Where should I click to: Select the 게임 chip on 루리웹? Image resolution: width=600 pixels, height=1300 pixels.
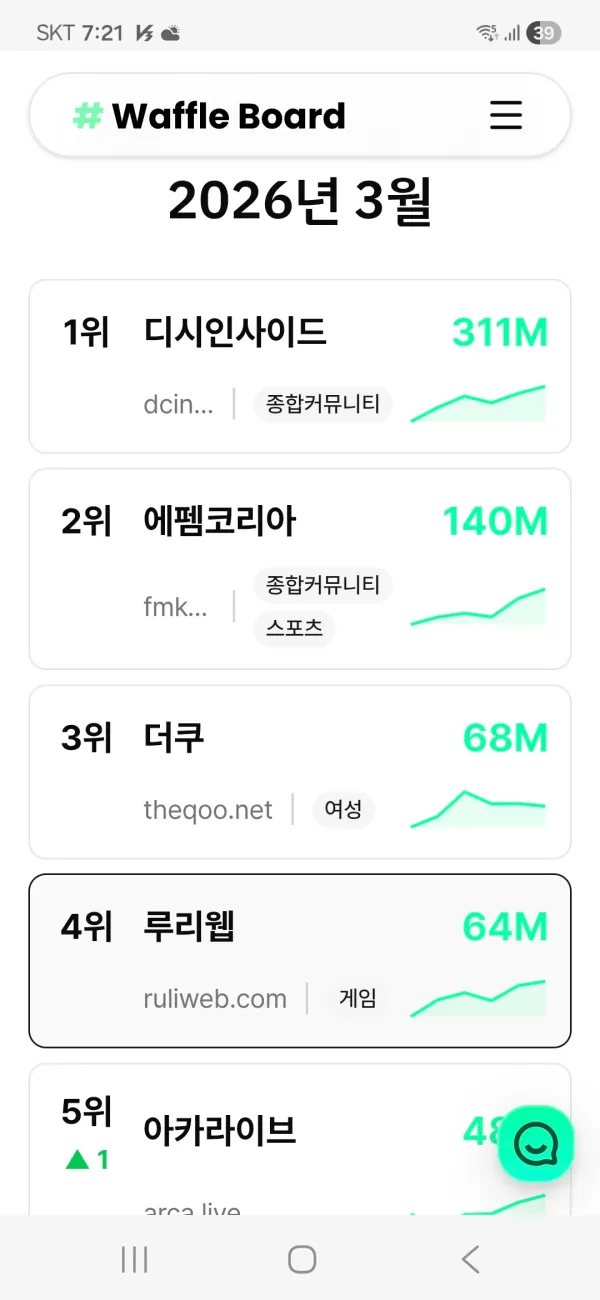coord(357,998)
